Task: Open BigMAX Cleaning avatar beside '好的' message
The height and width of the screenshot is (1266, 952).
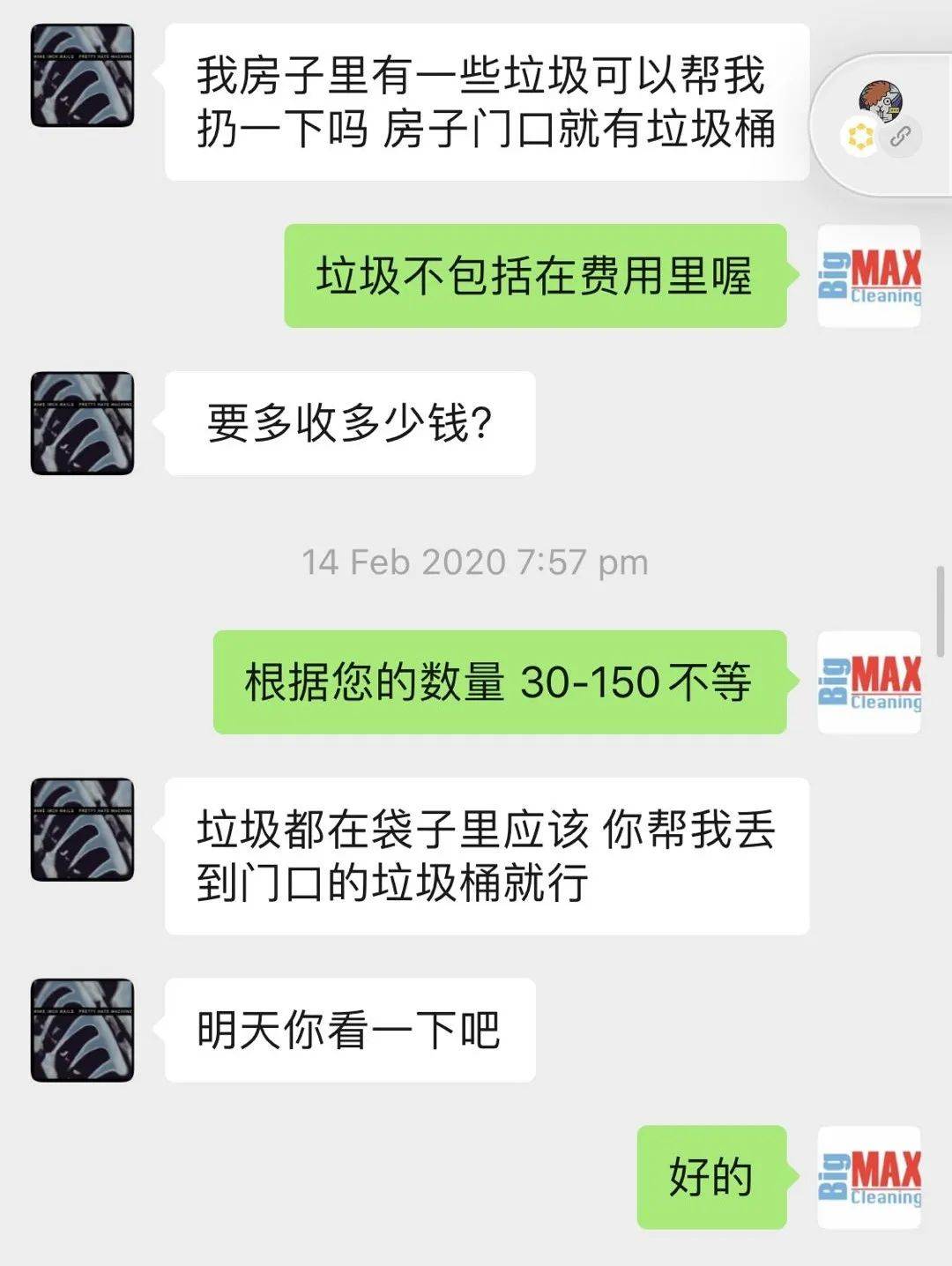Action: click(869, 1177)
